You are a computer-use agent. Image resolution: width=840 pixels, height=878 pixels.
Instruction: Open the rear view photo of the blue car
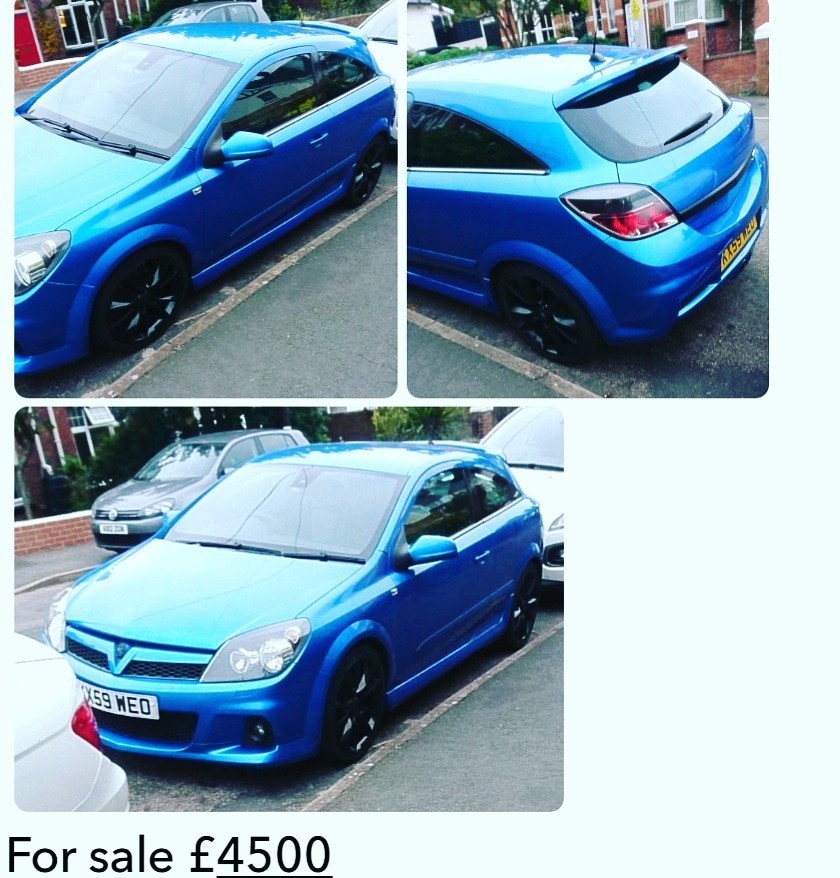(x=587, y=198)
